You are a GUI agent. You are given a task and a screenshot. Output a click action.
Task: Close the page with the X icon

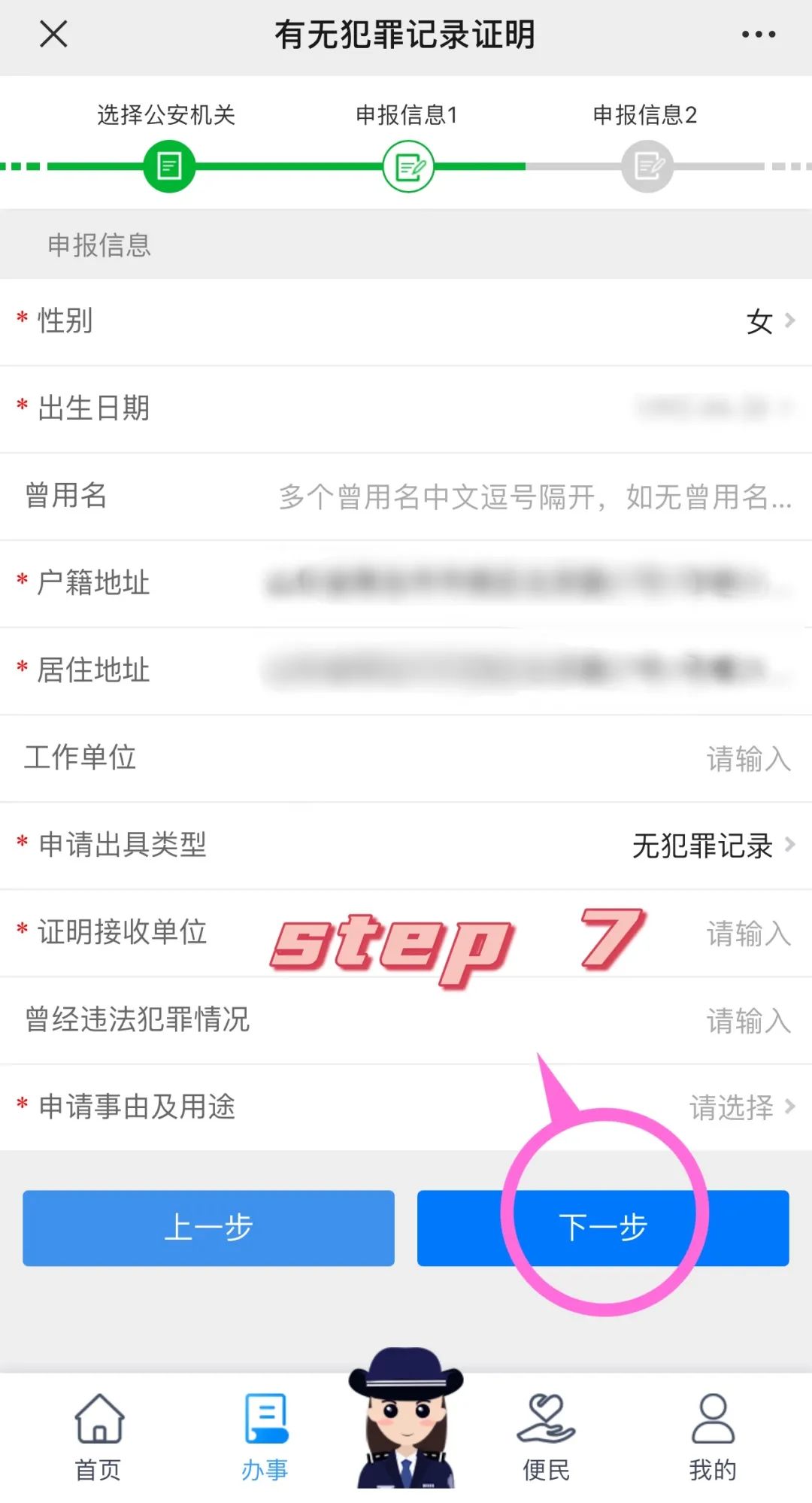point(53,34)
